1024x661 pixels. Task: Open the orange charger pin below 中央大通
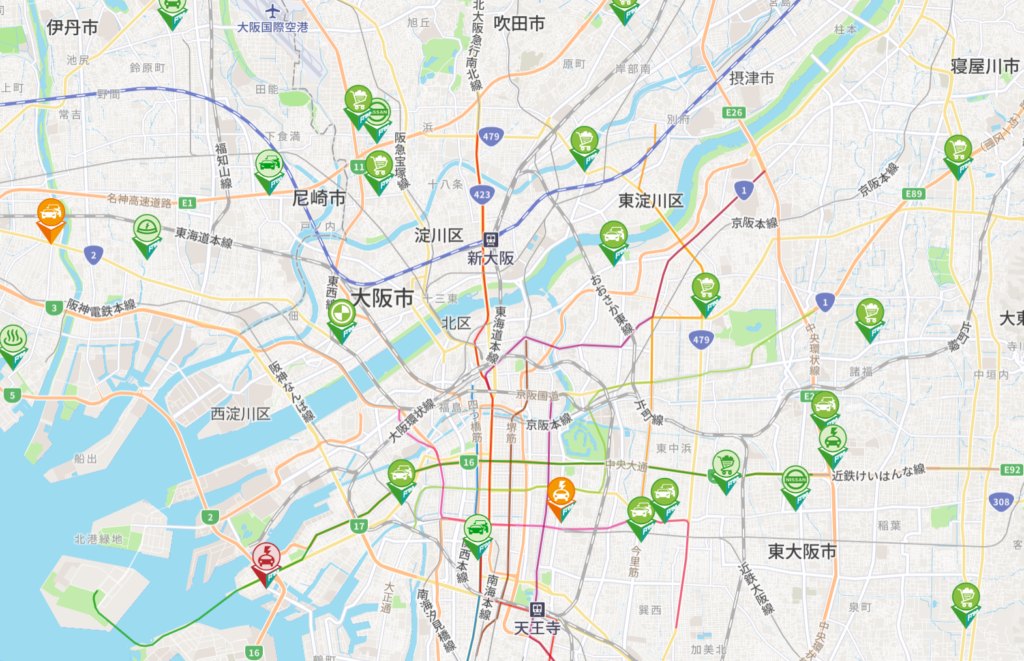562,494
